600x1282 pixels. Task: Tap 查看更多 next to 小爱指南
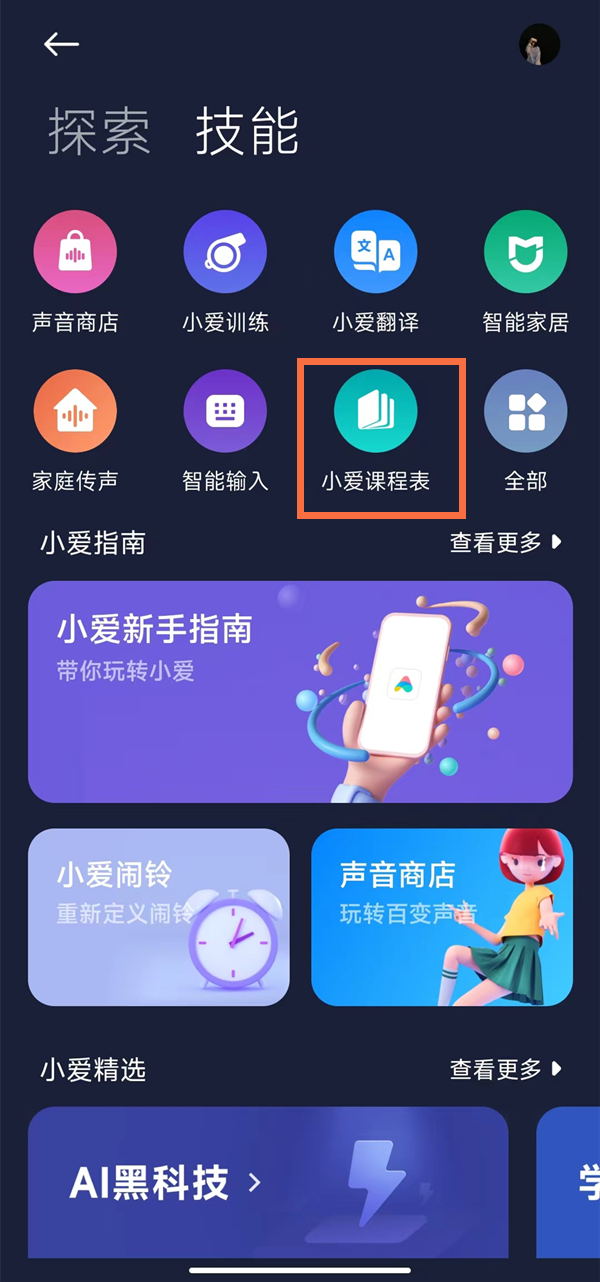506,542
